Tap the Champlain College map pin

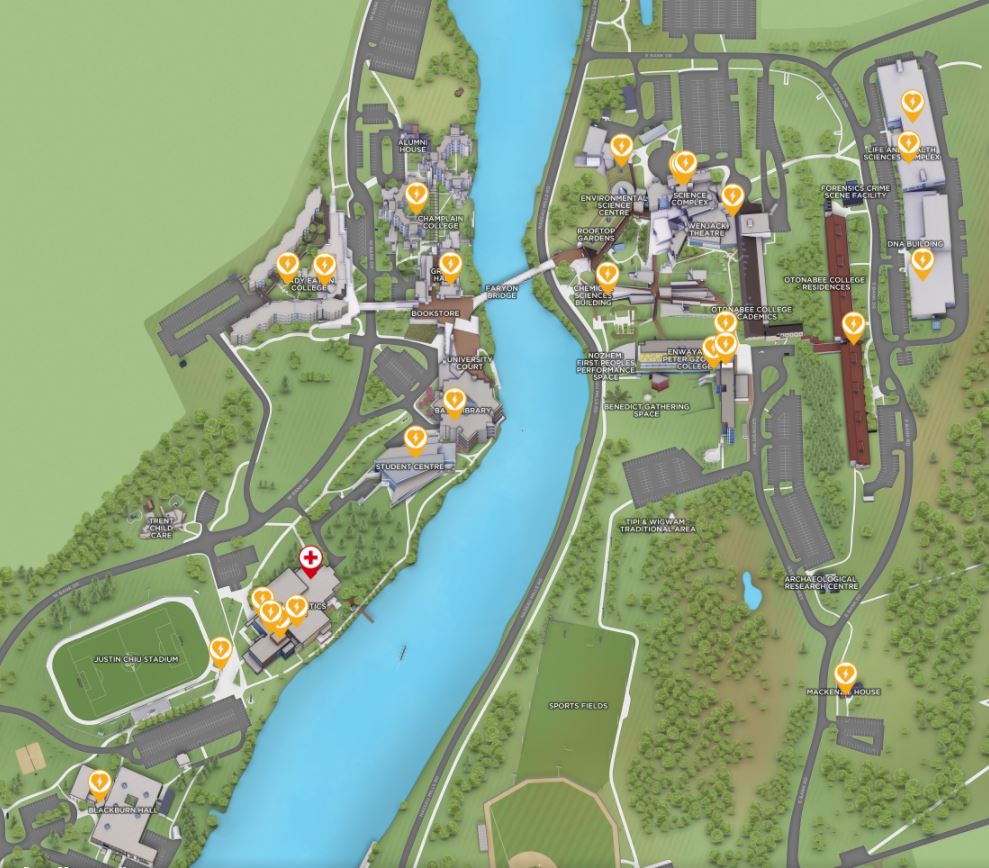point(417,194)
